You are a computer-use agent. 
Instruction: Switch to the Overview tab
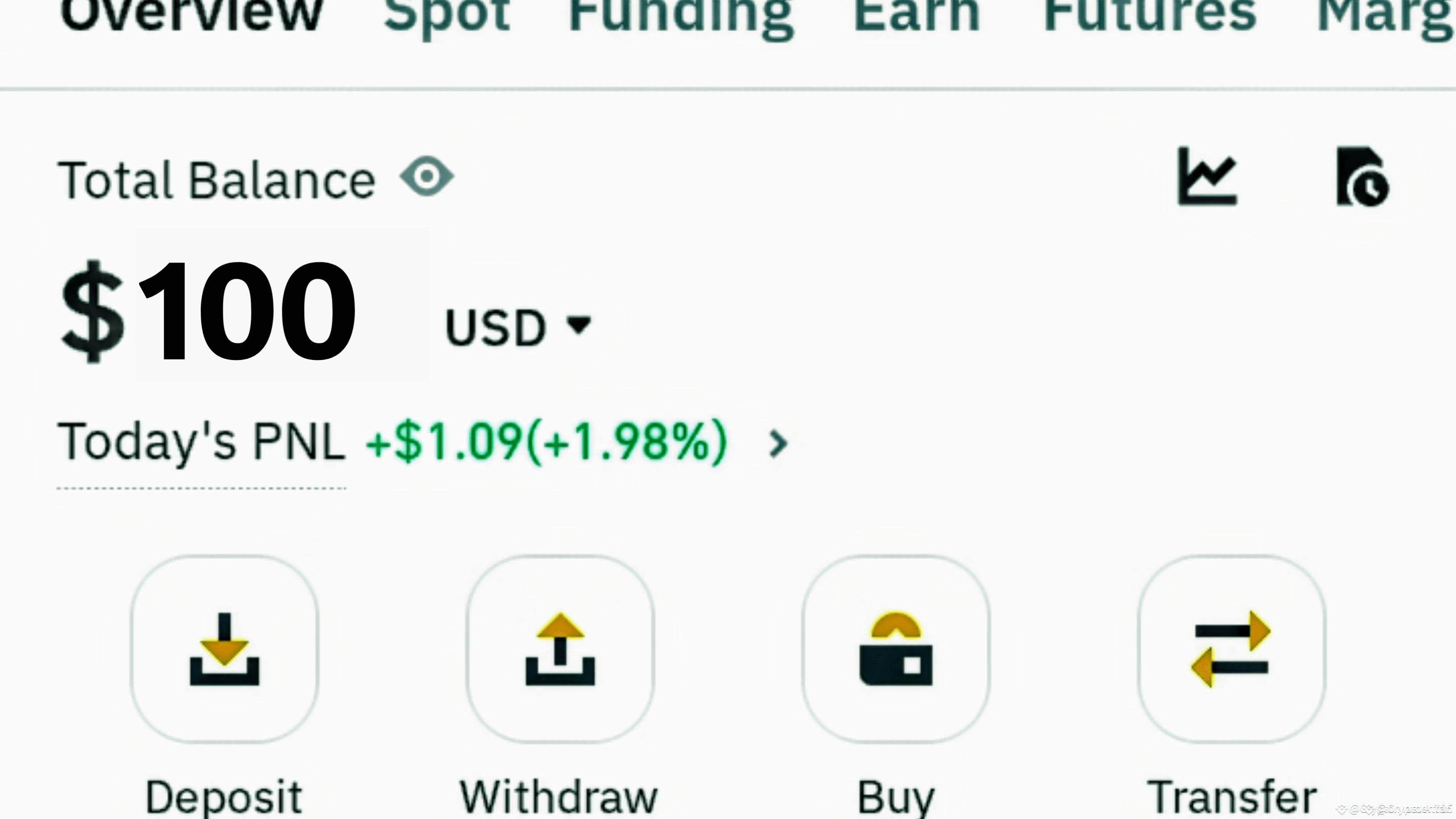(x=191, y=16)
